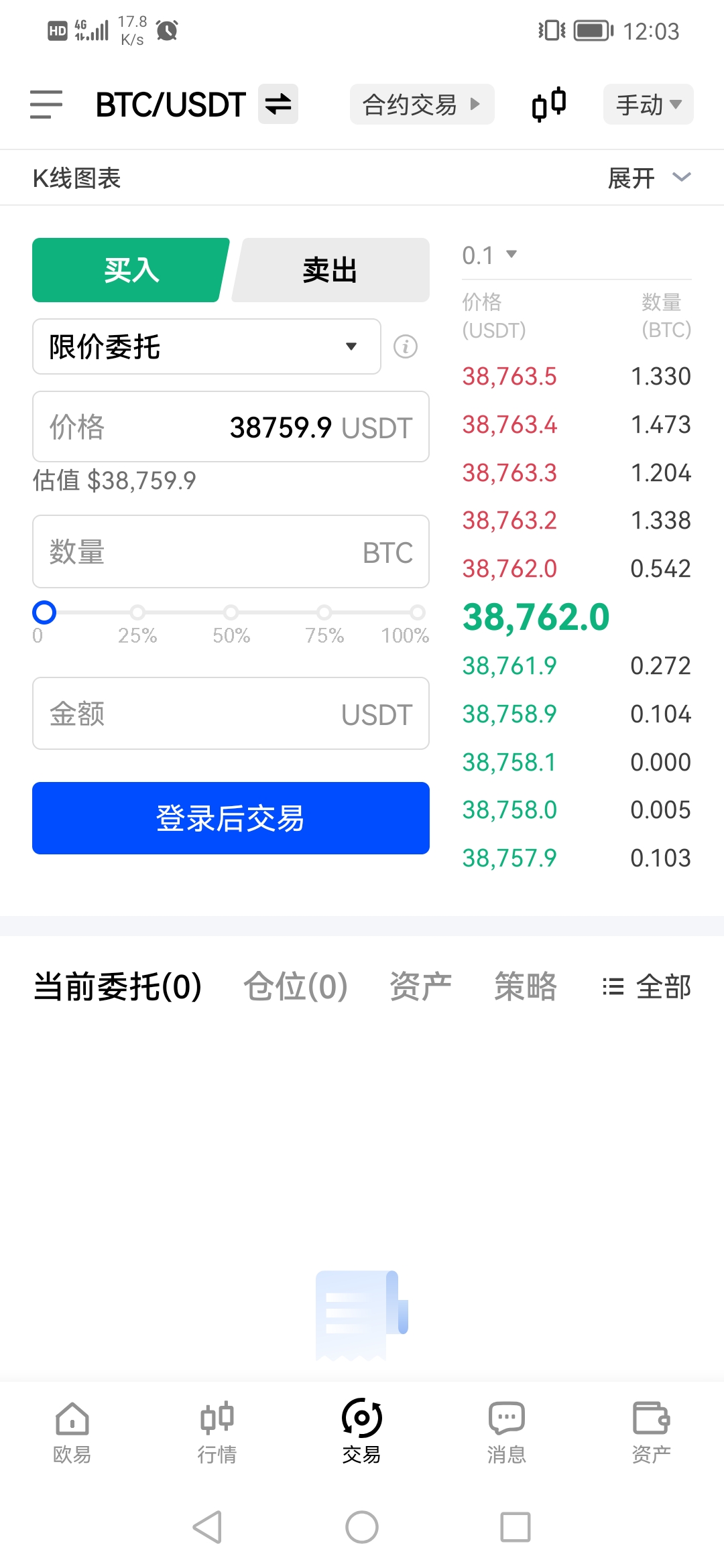
Task: Set the amount slider to 50%
Action: pyautogui.click(x=231, y=612)
